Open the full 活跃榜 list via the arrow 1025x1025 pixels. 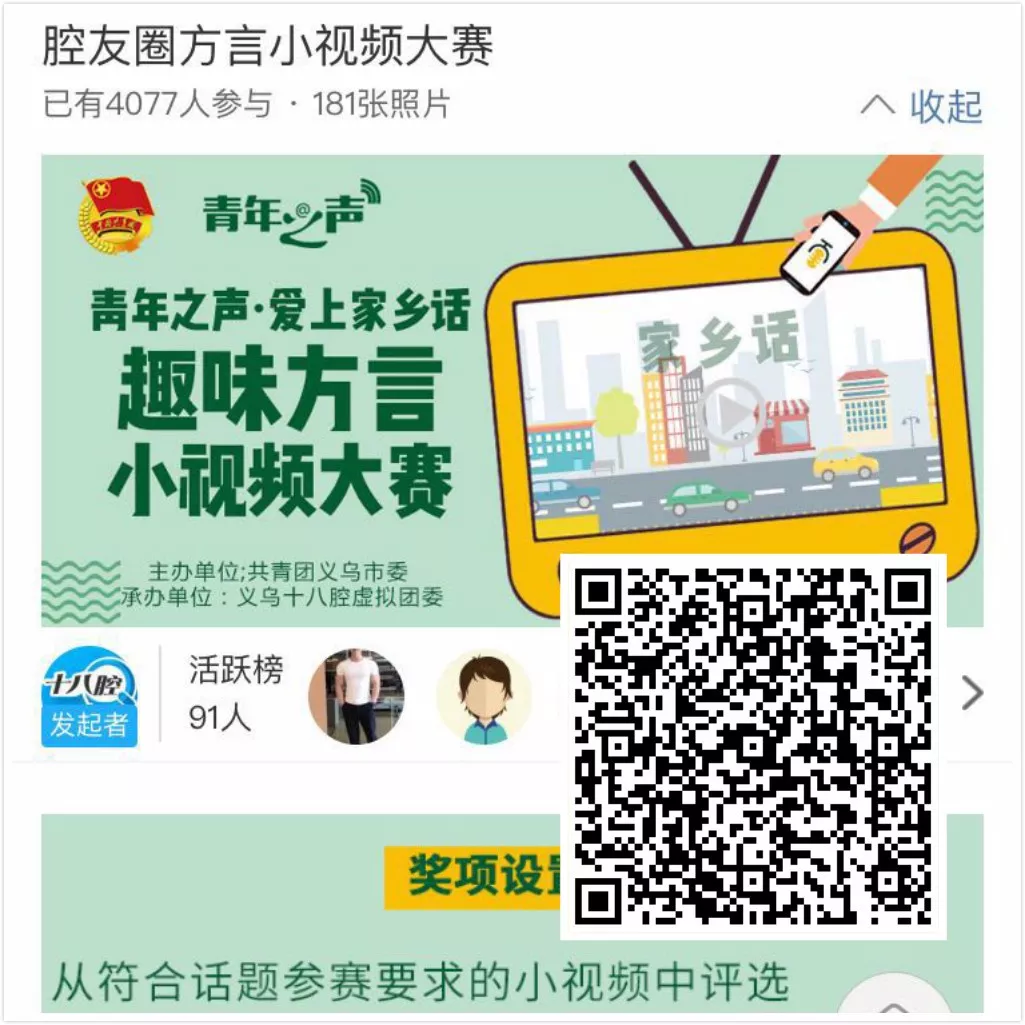tap(972, 692)
